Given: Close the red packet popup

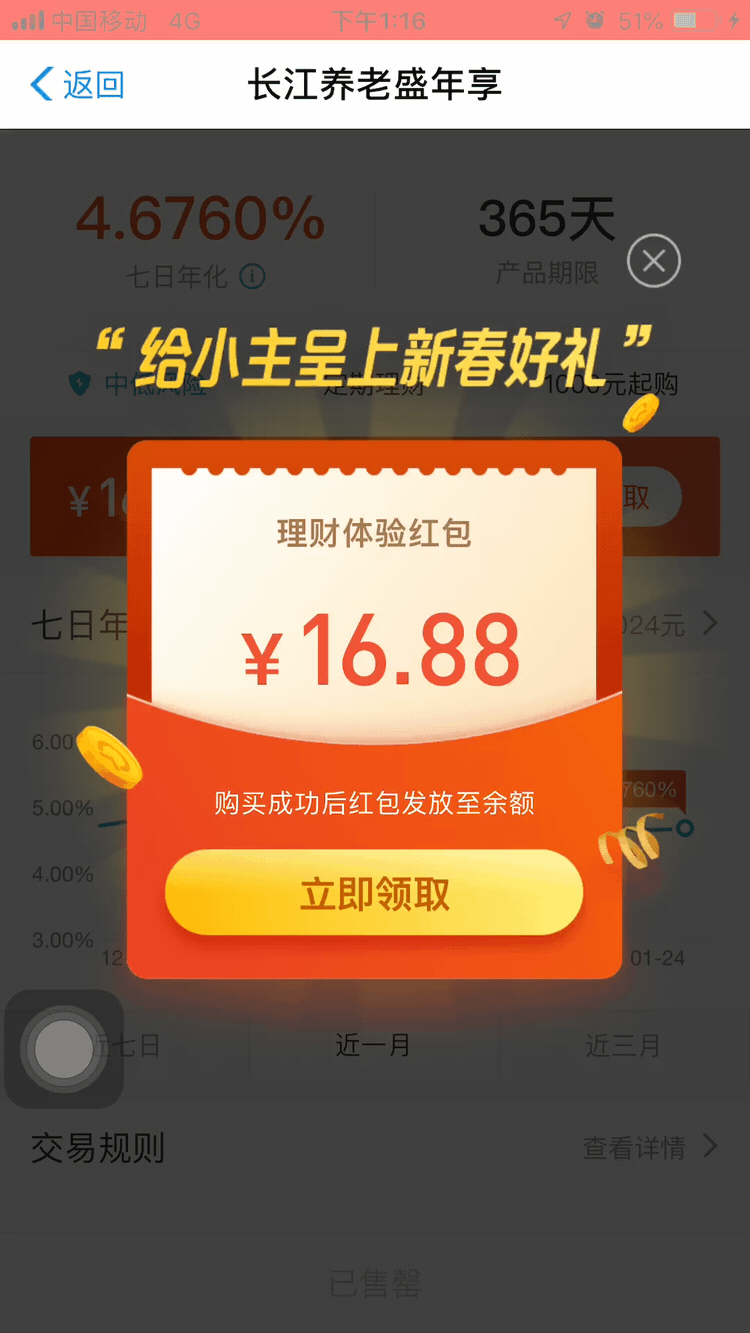Looking at the screenshot, I should 653,262.
